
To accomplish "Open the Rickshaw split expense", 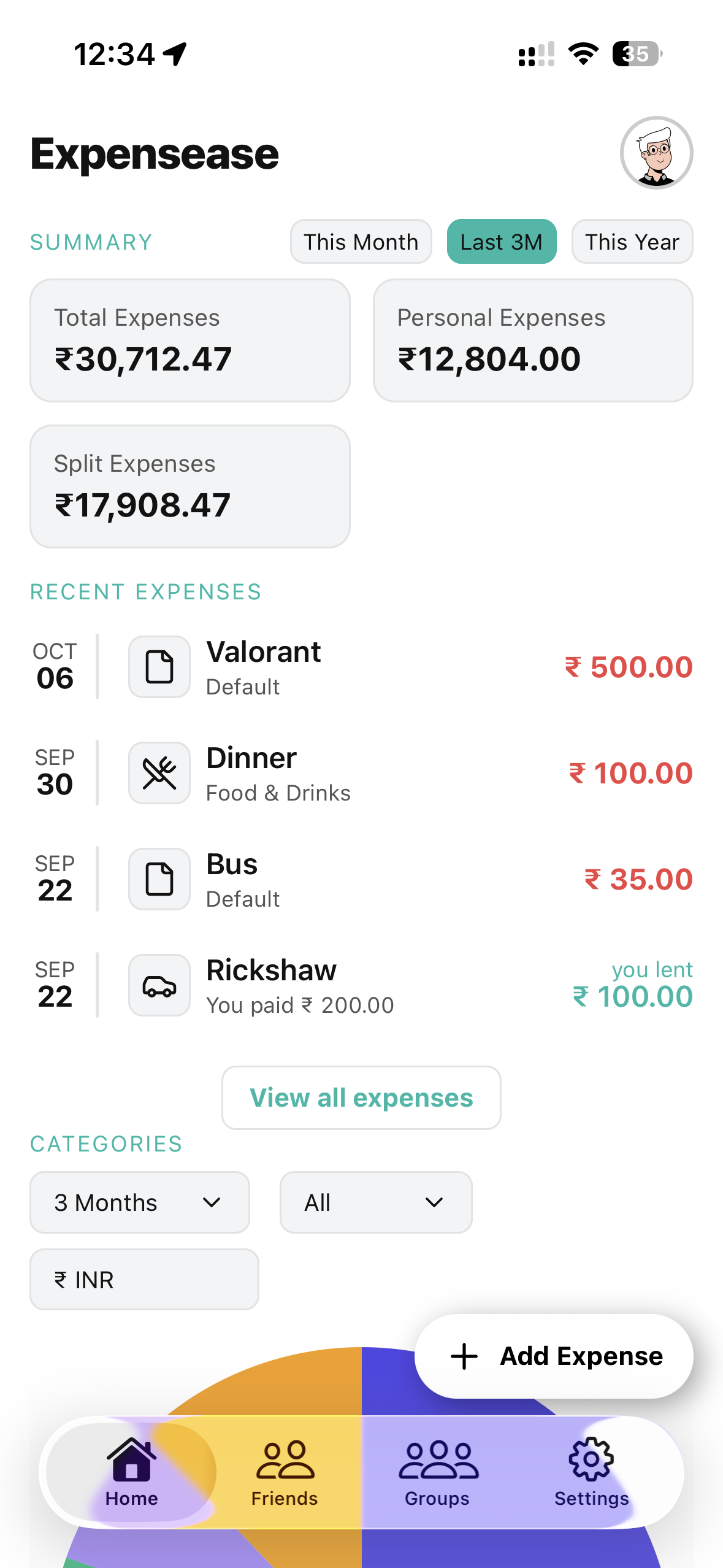I will tap(361, 985).
